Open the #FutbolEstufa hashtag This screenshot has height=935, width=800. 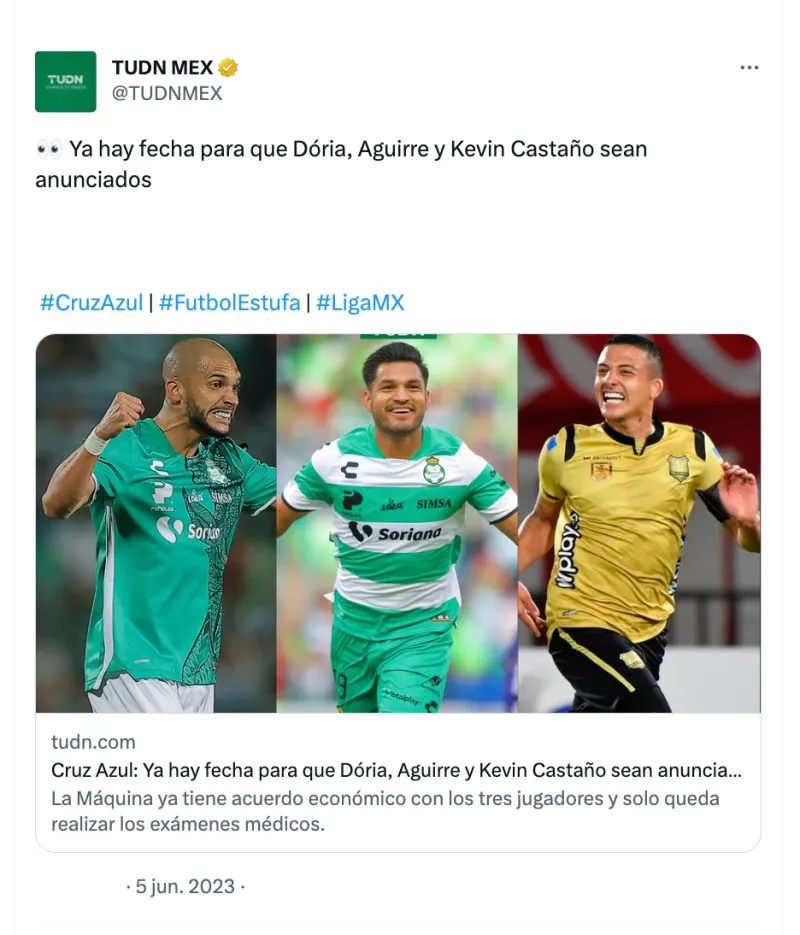[229, 303]
